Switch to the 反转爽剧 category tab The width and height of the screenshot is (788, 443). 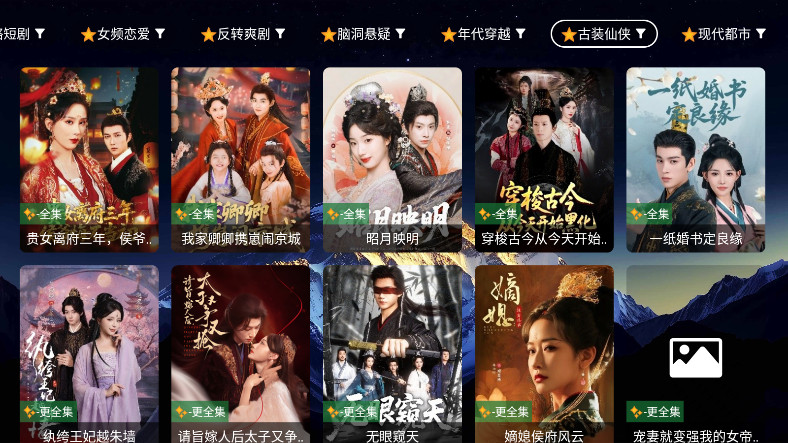point(243,34)
